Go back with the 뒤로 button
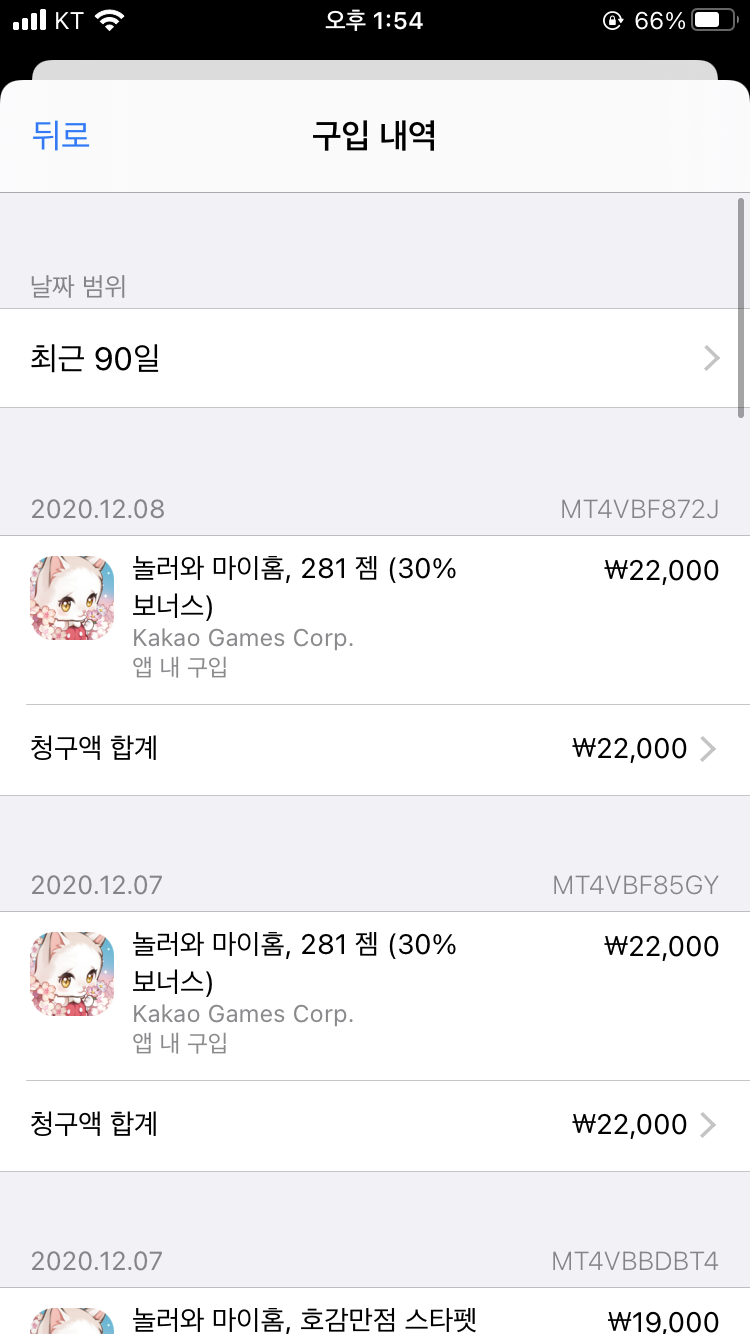This screenshot has width=750, height=1334. pos(61,135)
